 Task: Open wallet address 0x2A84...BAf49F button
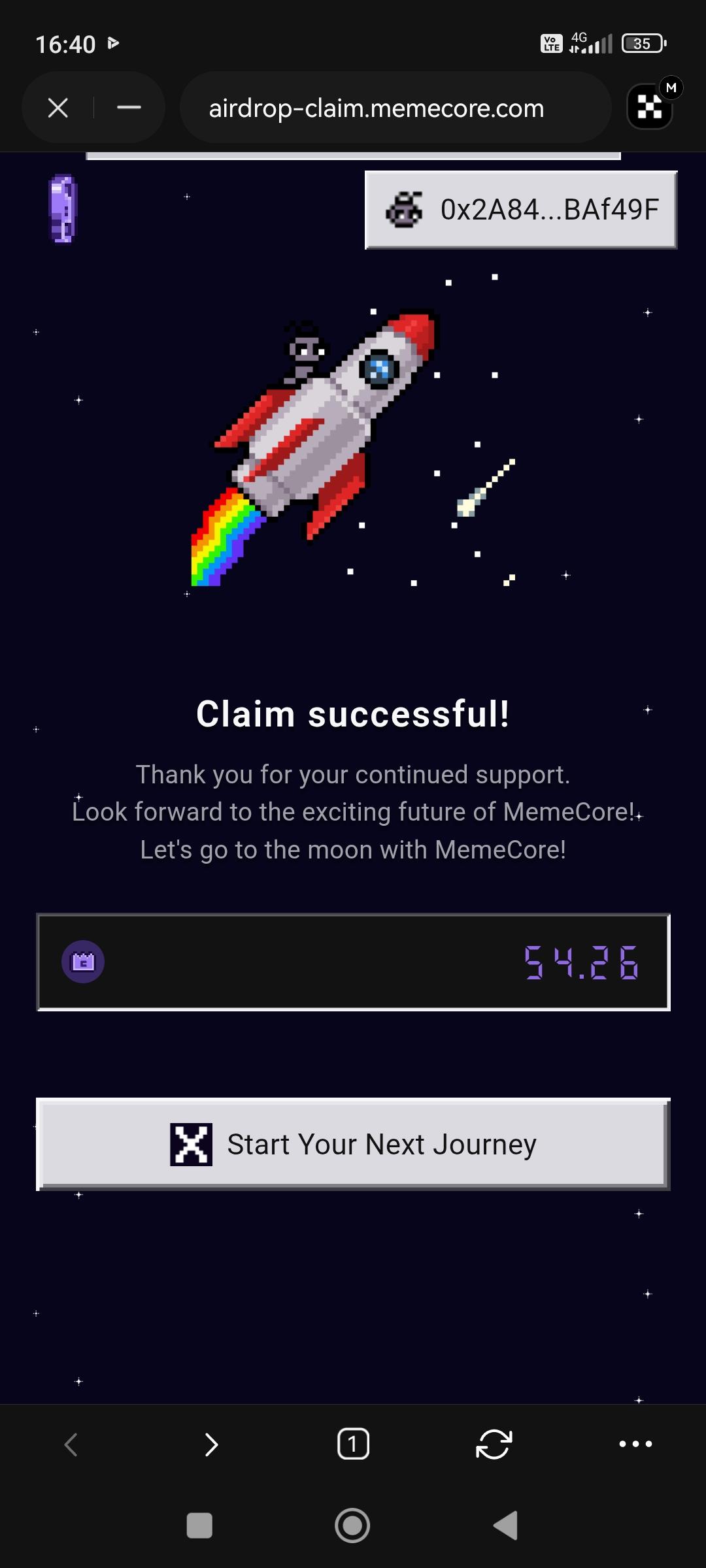point(520,210)
